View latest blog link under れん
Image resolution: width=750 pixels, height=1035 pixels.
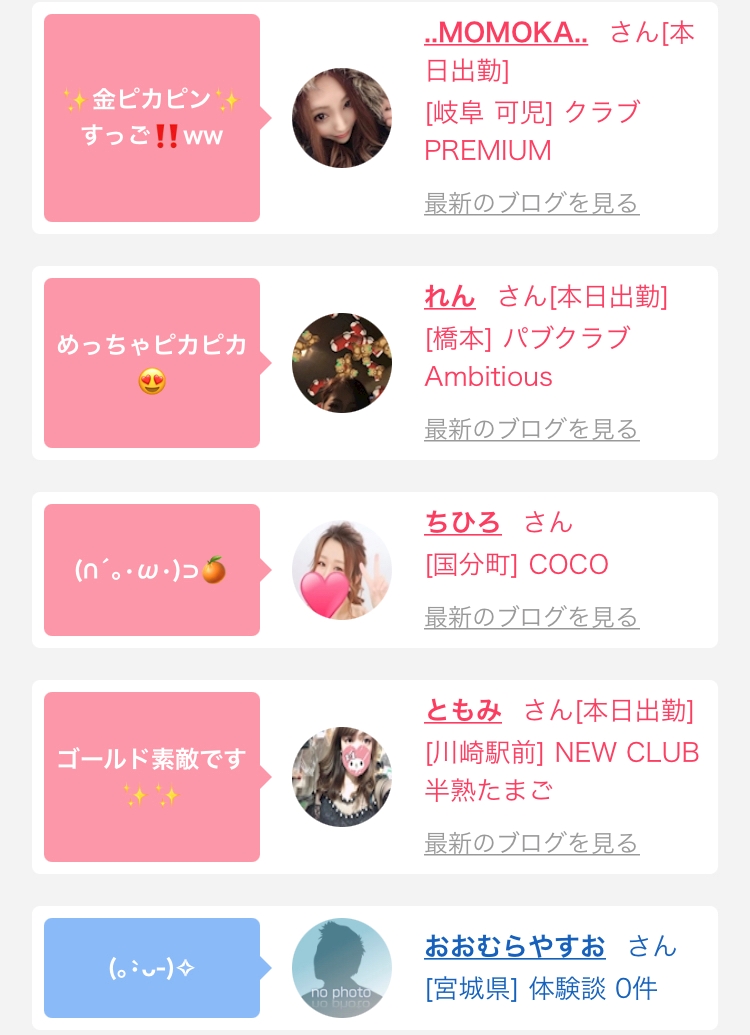[x=531, y=429]
